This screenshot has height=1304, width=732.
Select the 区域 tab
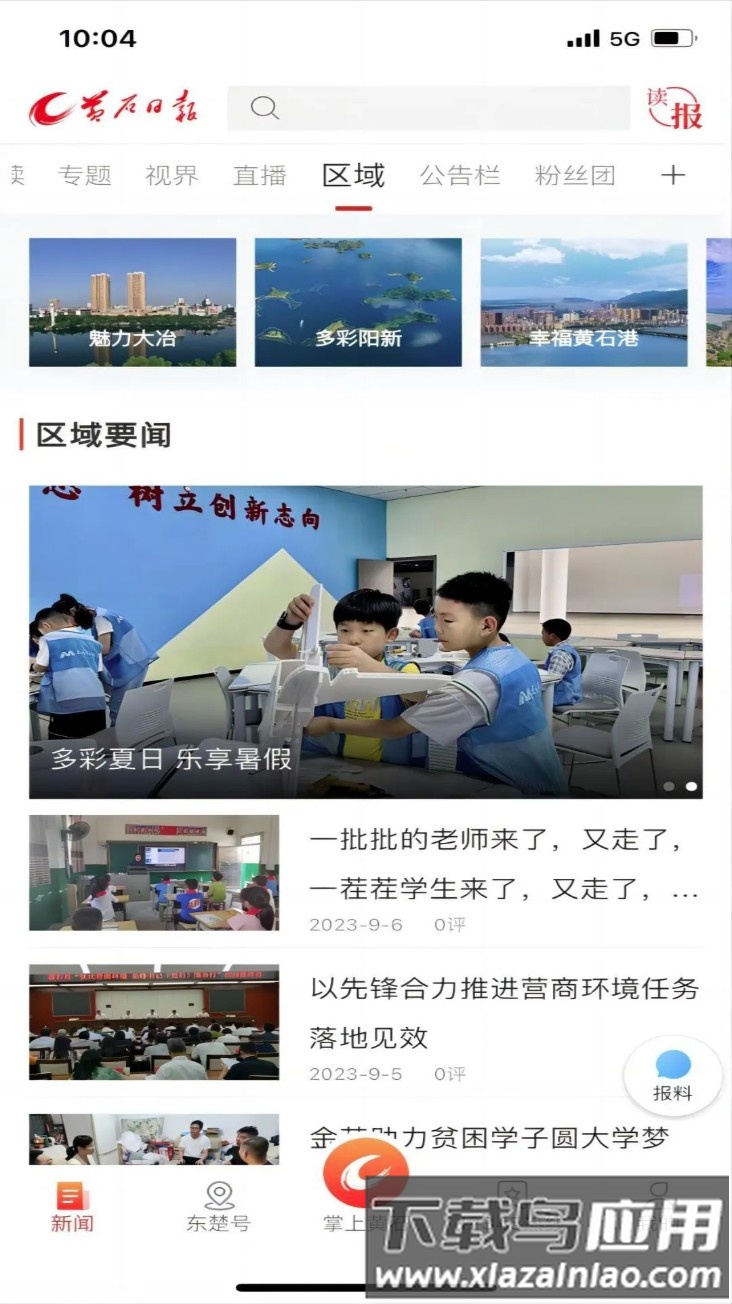click(x=354, y=176)
